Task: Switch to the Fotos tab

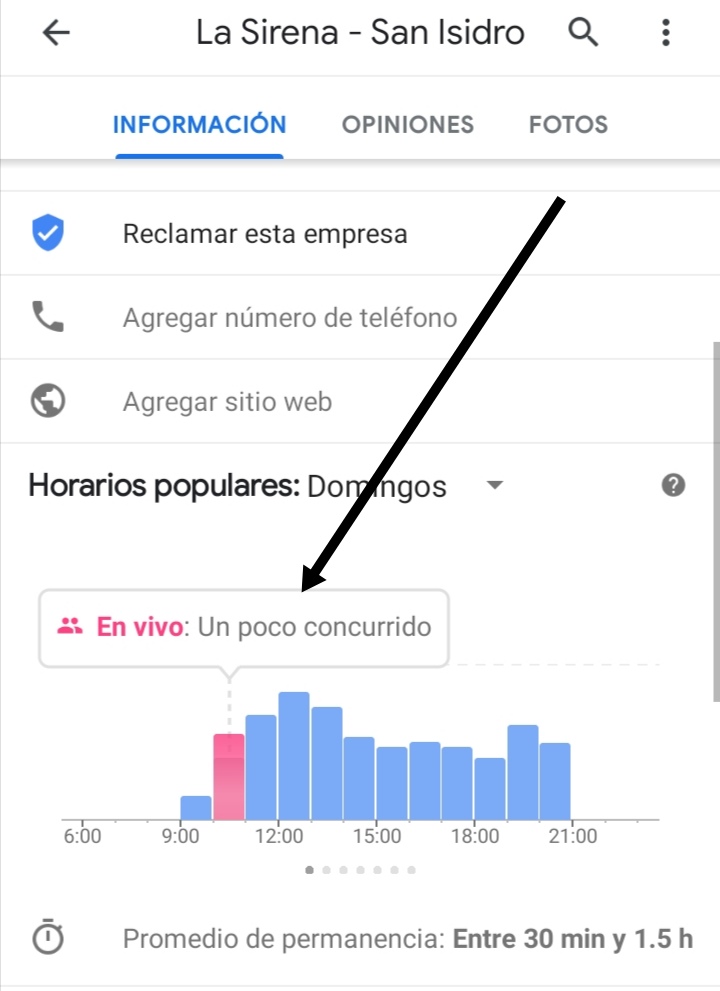Action: (568, 125)
